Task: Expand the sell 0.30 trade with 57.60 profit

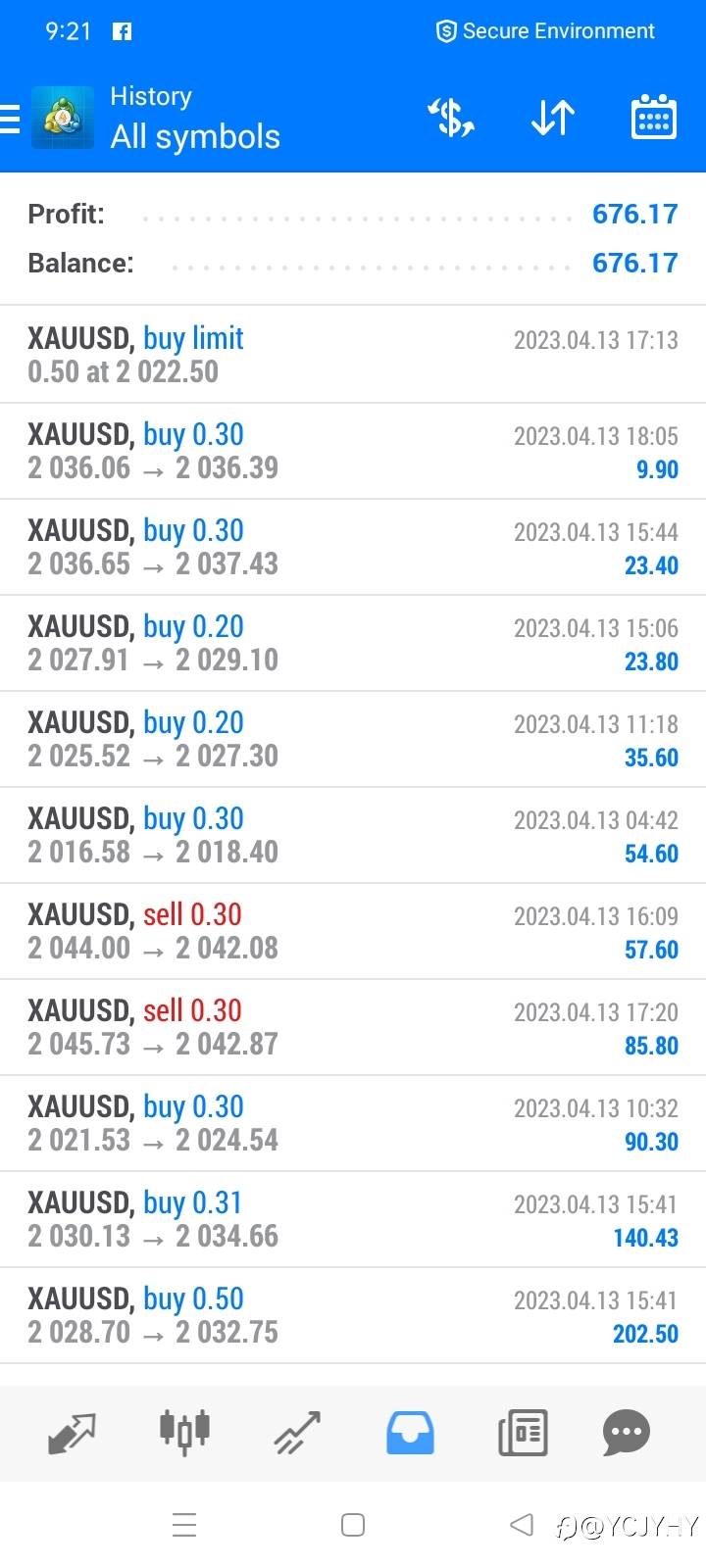Action: [x=353, y=930]
